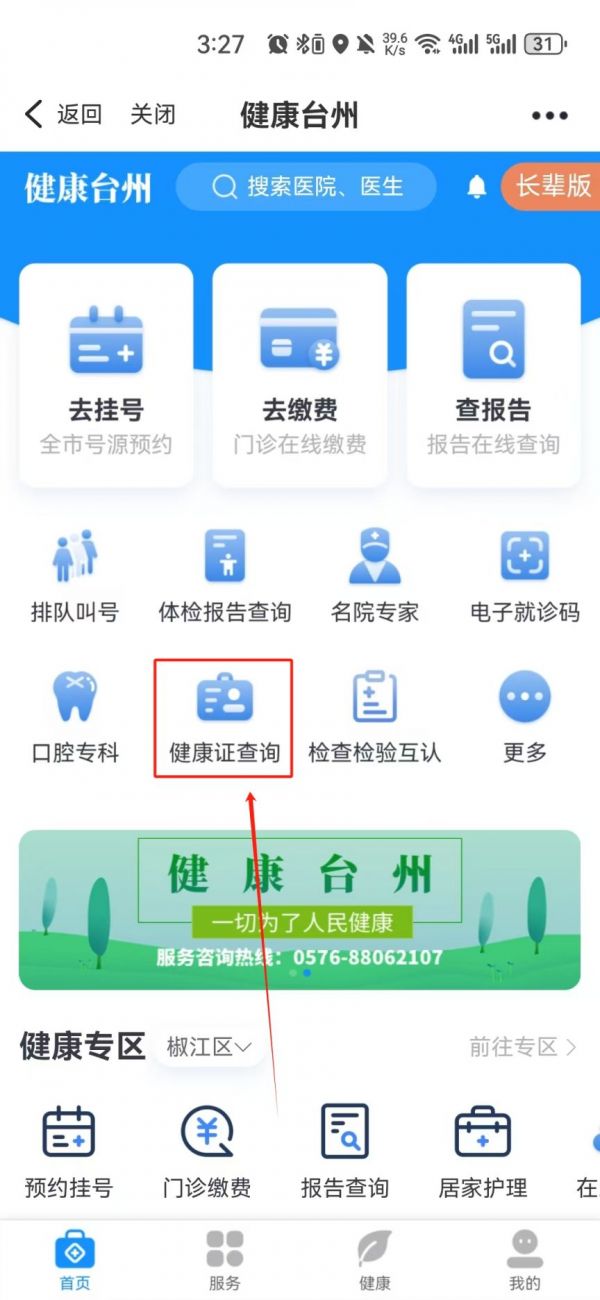600x1300 pixels.
Task: Close the page via 关闭
Action: (x=152, y=114)
